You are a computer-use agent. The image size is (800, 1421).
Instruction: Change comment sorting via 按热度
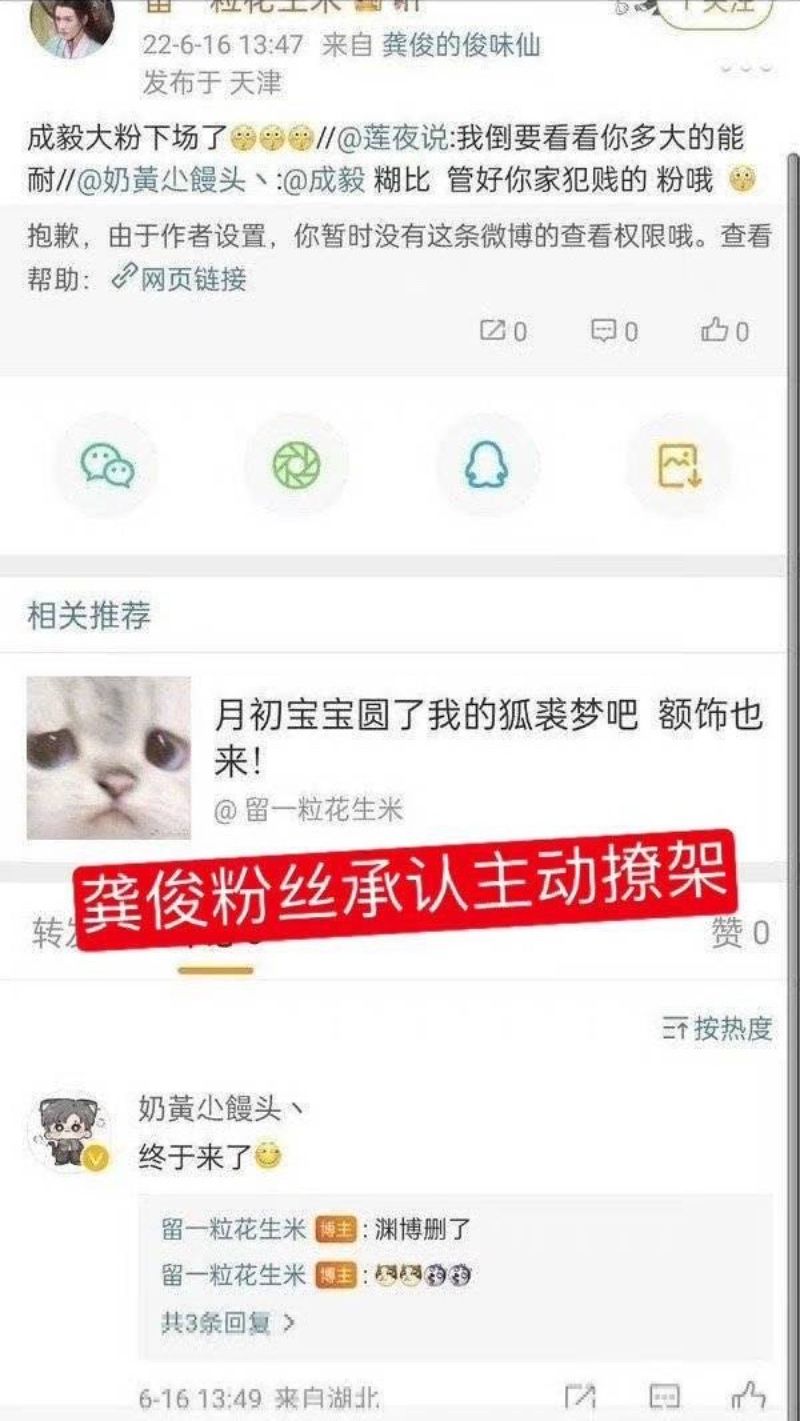point(717,1028)
